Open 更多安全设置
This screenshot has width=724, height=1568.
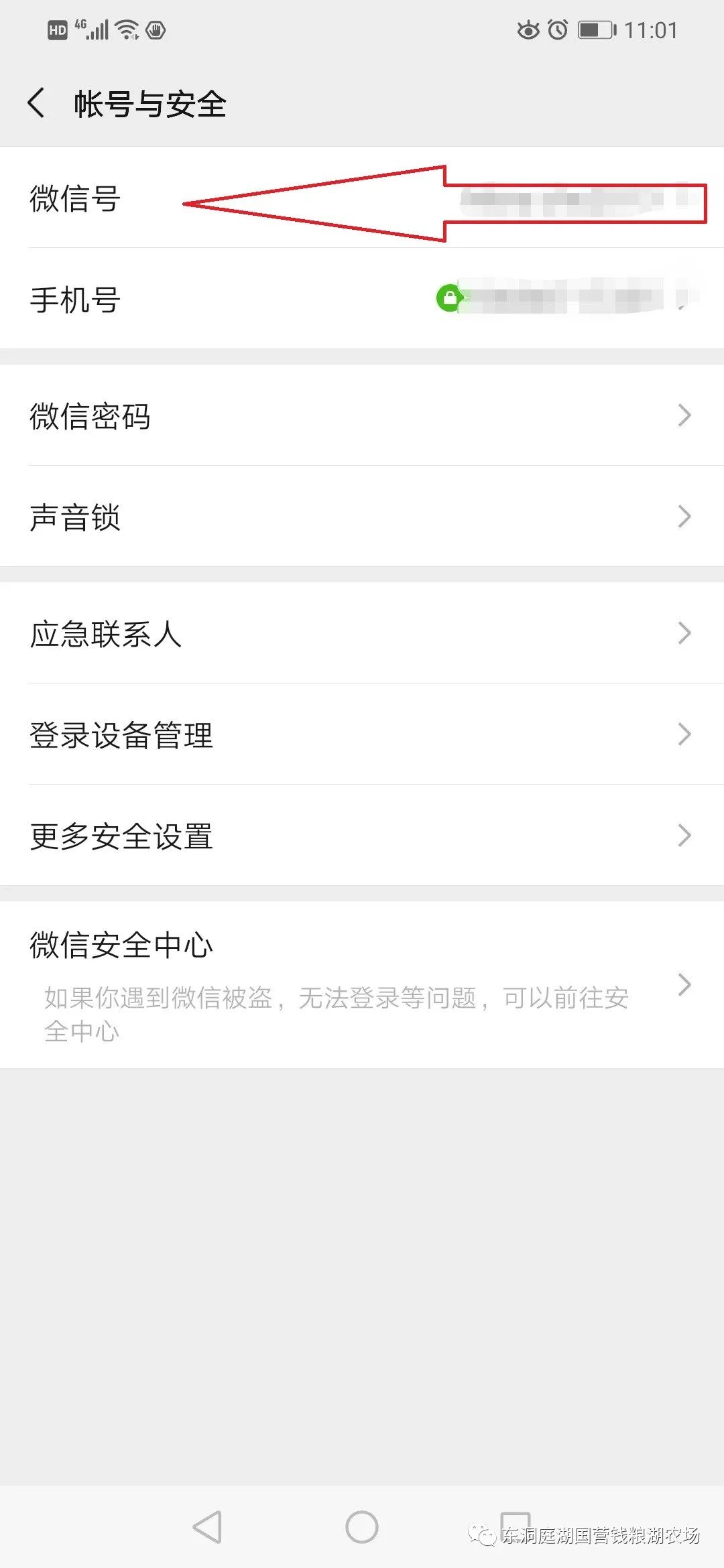pos(362,836)
